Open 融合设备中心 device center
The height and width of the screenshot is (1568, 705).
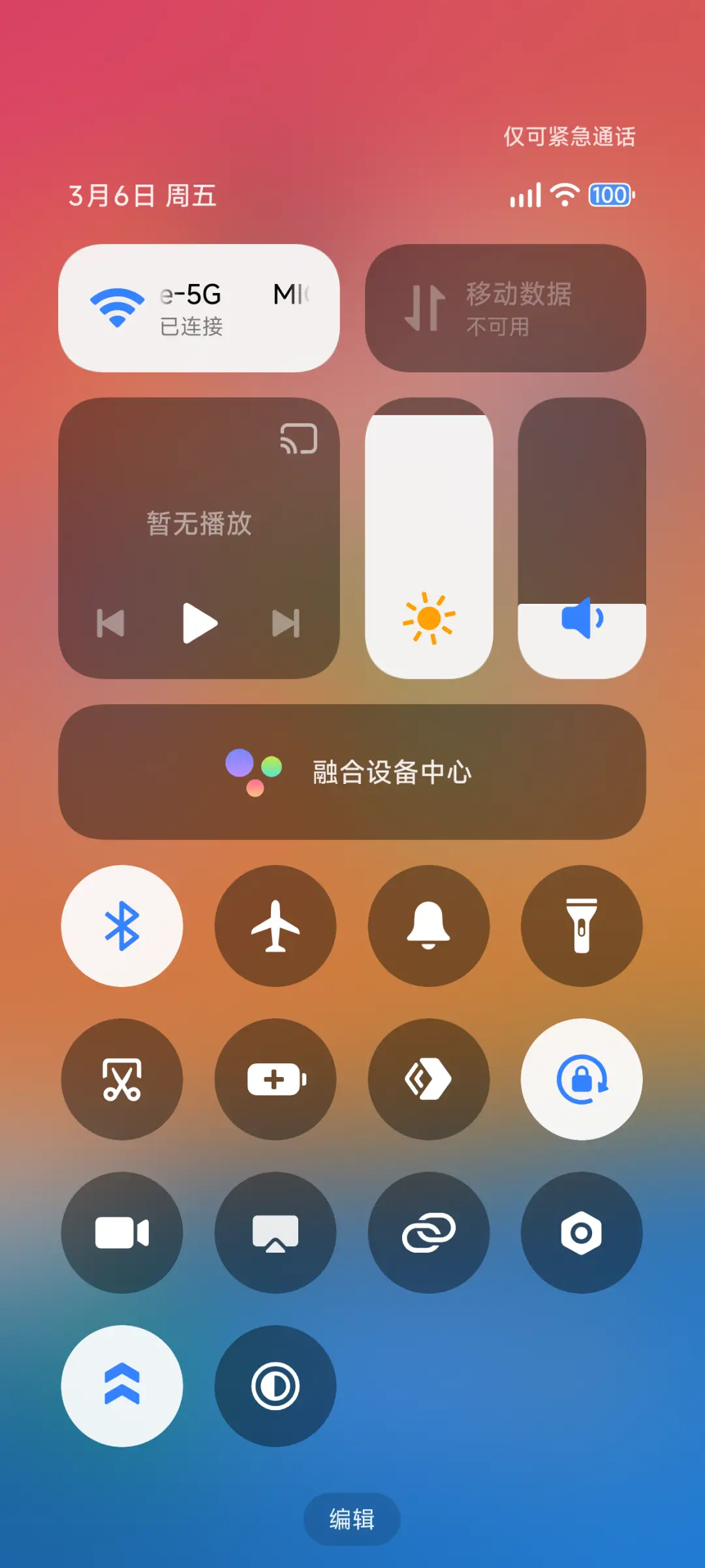[352, 774]
